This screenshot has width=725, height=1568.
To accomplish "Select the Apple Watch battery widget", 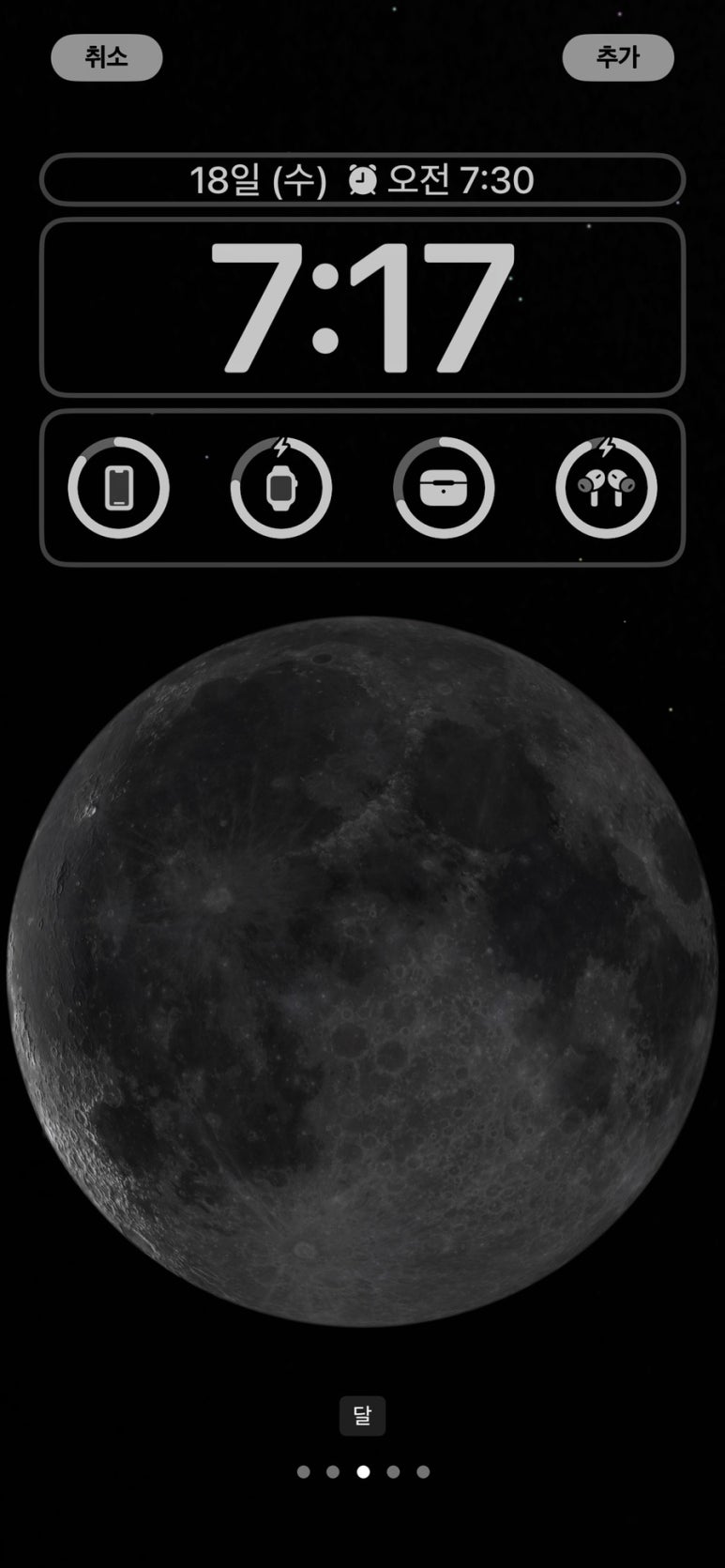I will click(281, 487).
